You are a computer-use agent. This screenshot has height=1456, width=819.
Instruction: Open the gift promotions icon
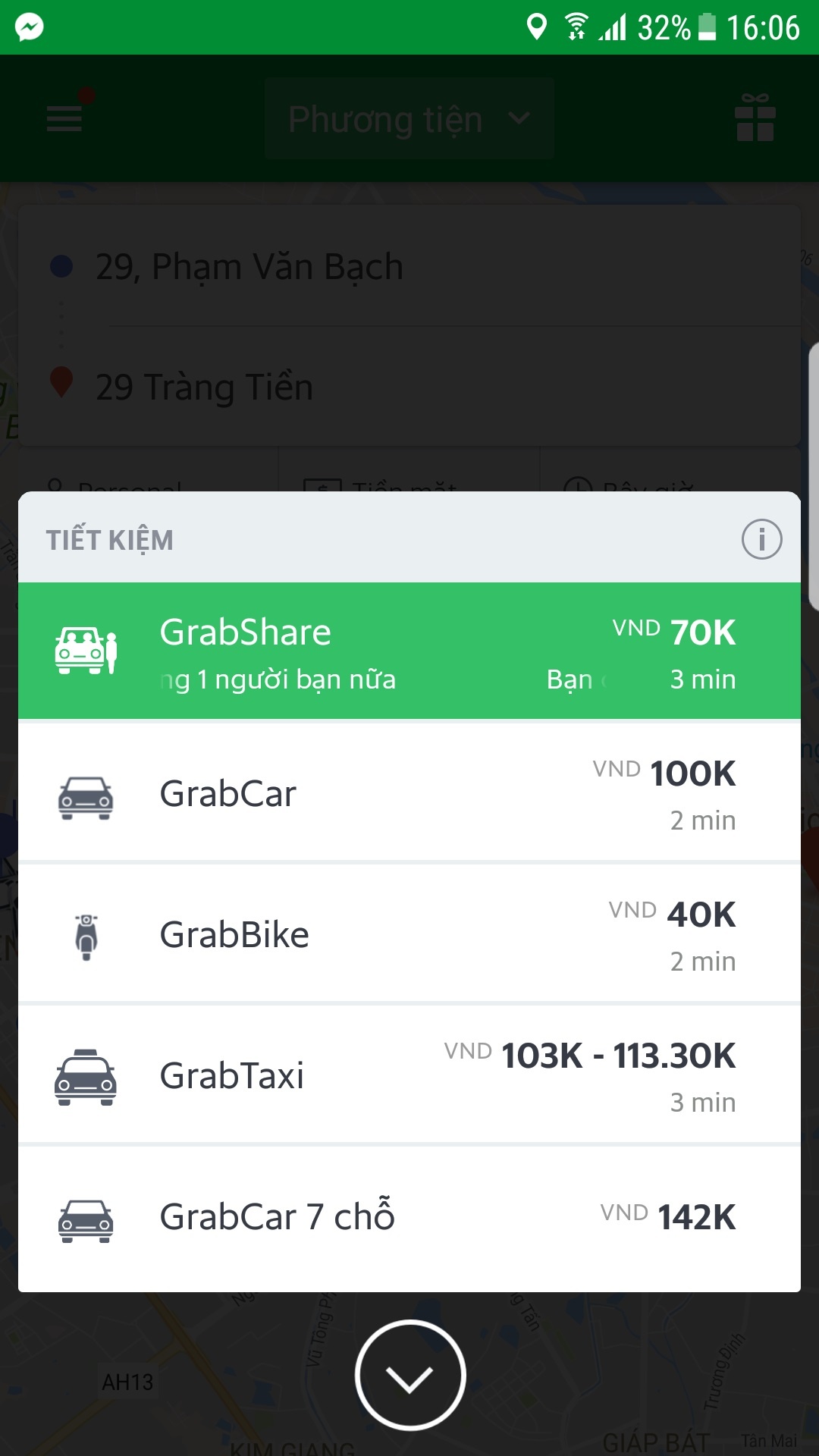(x=755, y=118)
